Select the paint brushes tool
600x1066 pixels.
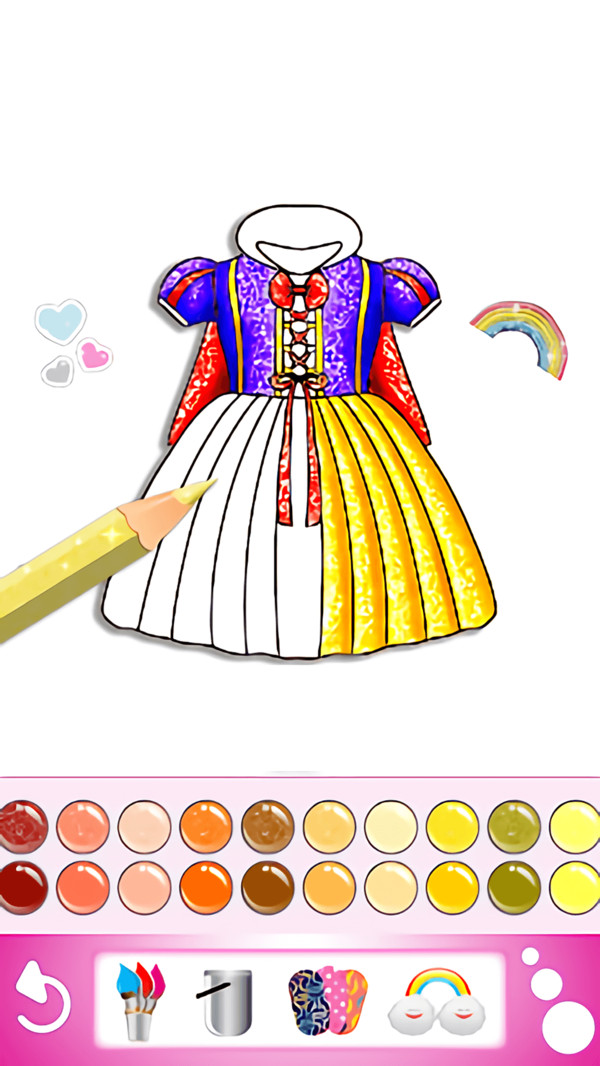pos(142,1001)
